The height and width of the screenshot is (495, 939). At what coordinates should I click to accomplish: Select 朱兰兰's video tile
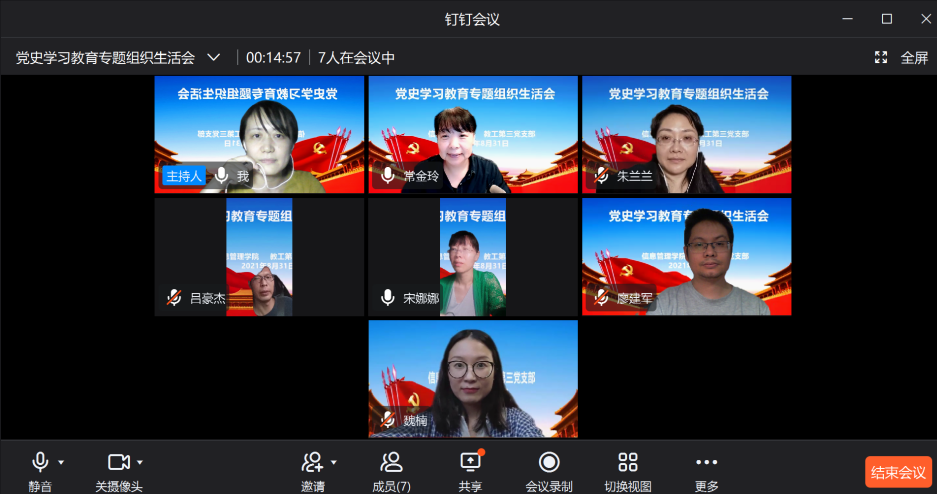point(686,134)
